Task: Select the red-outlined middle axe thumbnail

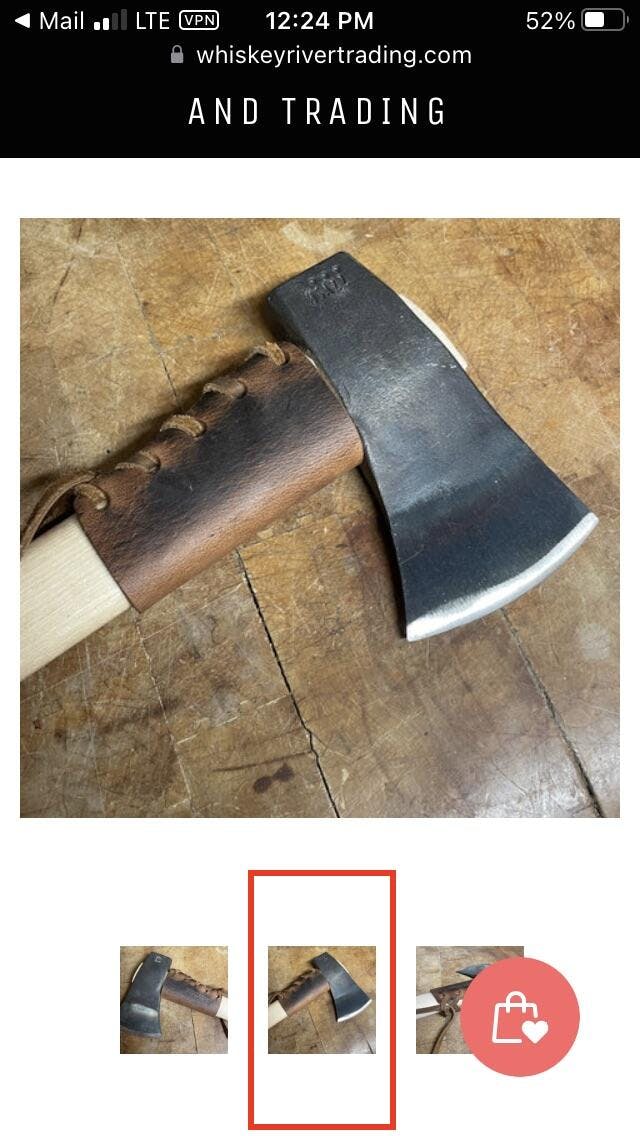Action: click(322, 999)
